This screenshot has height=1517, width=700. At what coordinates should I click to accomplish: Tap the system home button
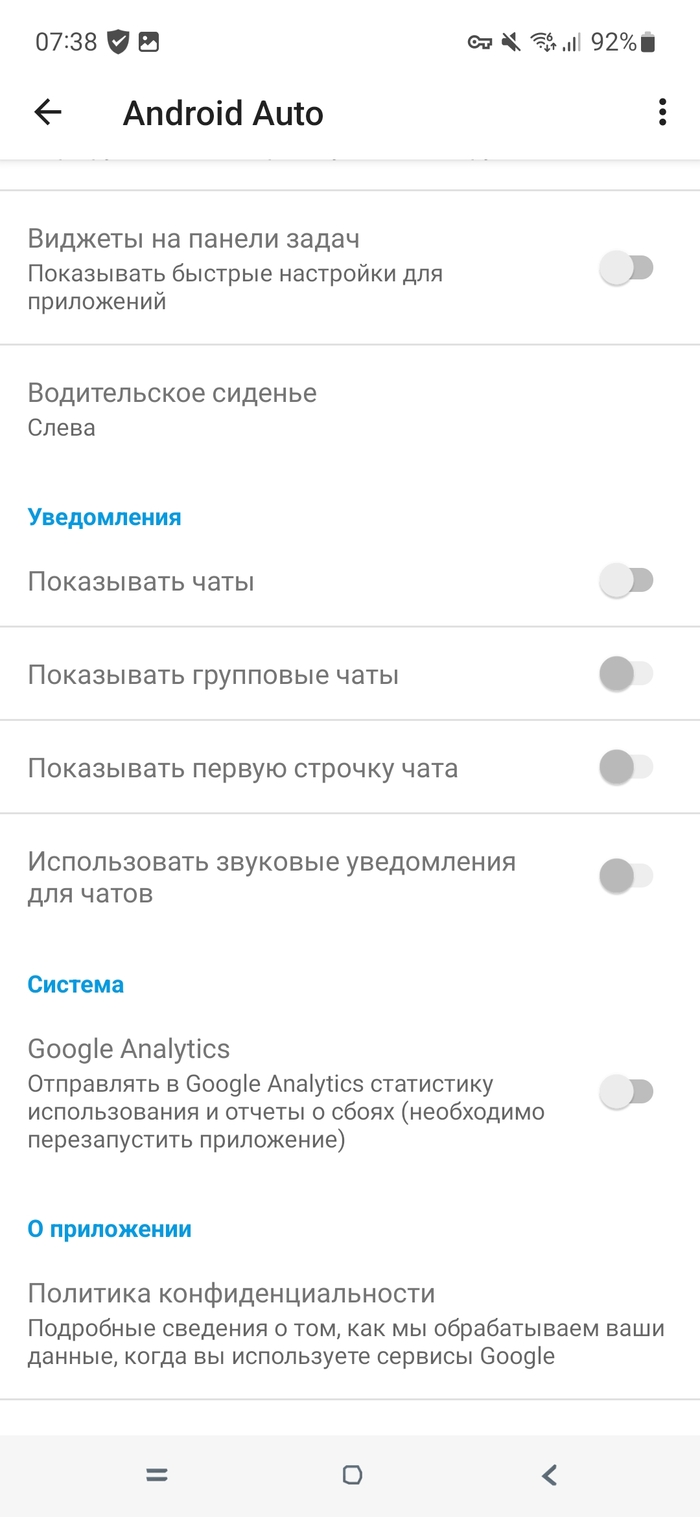pyautogui.click(x=351, y=1475)
